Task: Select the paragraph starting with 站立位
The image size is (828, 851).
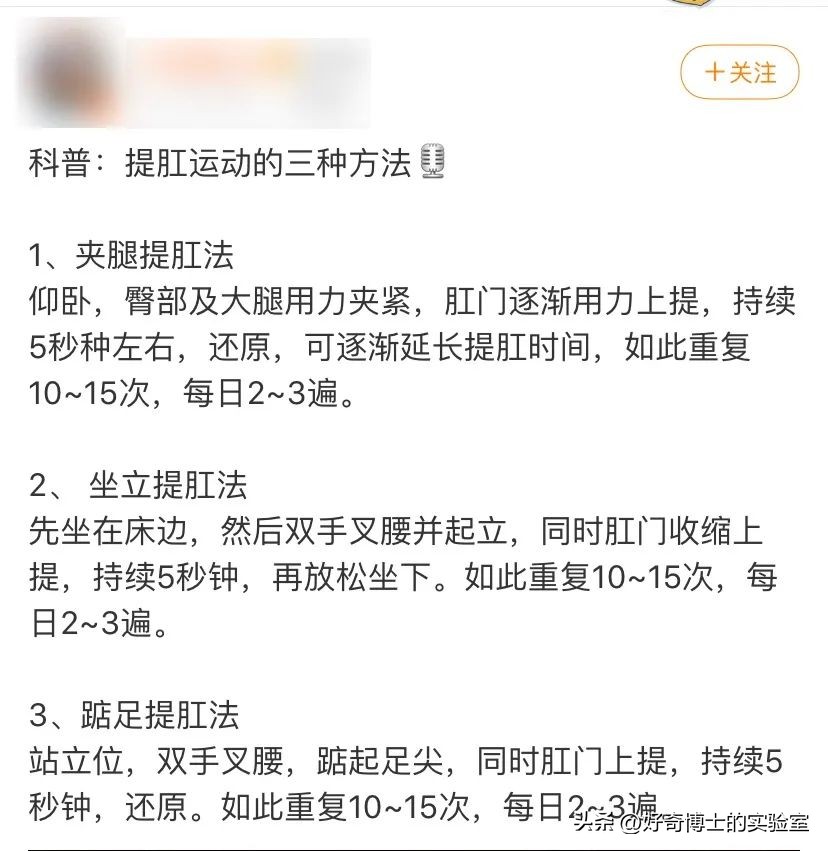Action: pyautogui.click(x=400, y=785)
